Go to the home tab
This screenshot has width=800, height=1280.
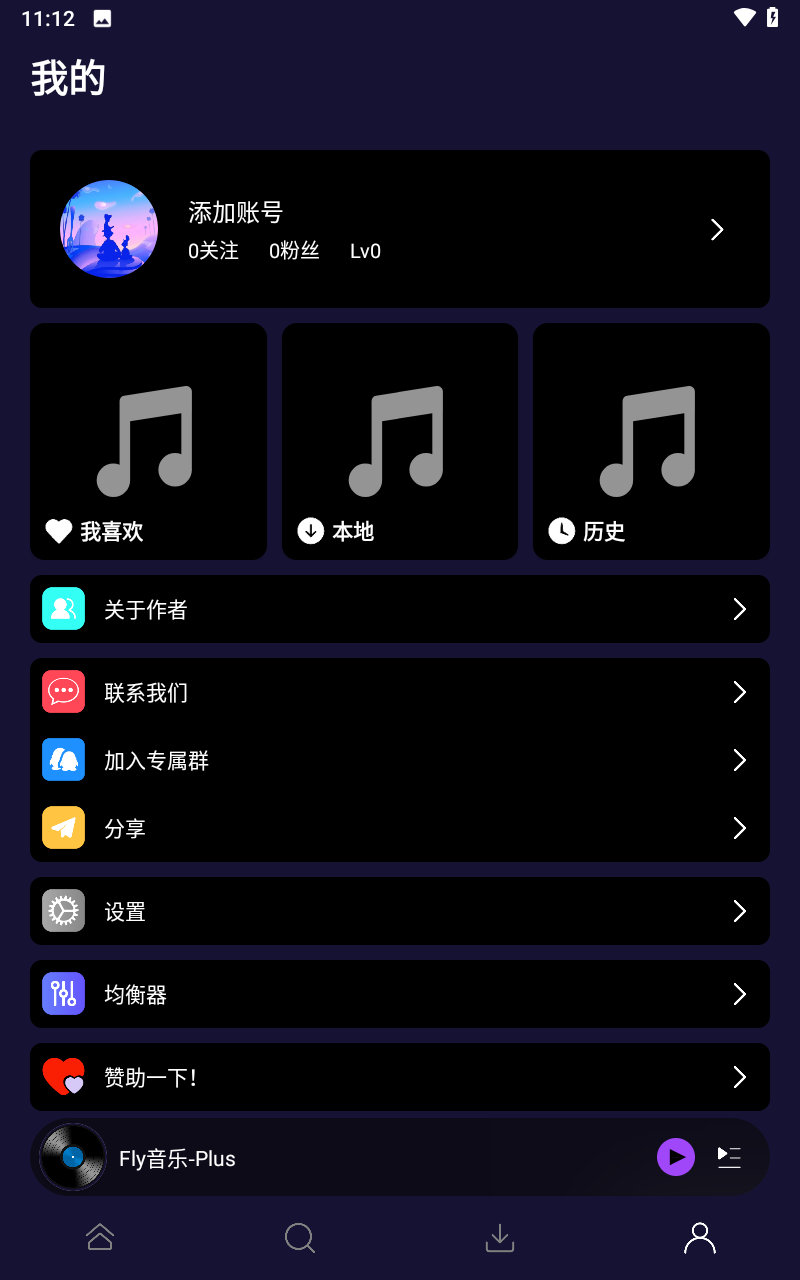click(100, 1238)
